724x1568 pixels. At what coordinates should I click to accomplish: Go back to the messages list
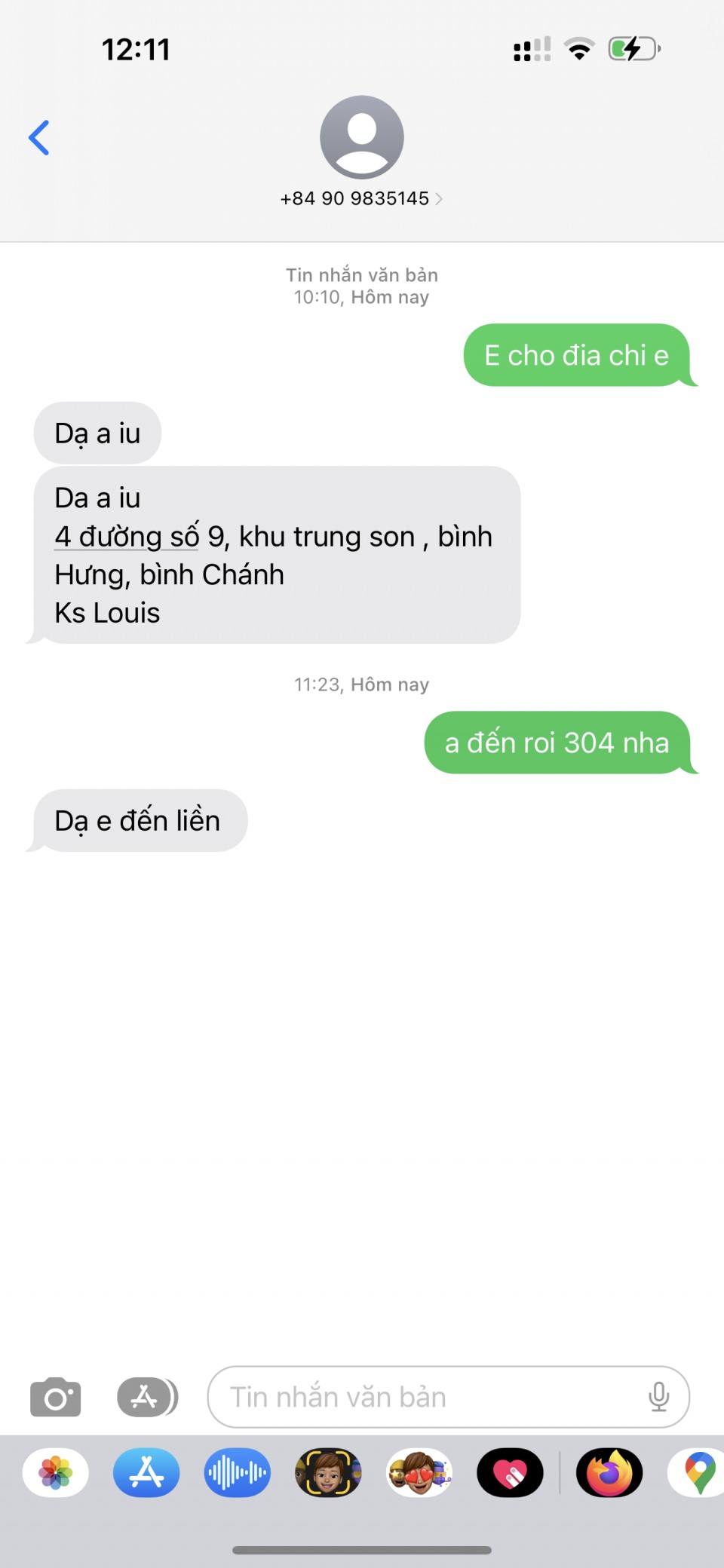[39, 138]
